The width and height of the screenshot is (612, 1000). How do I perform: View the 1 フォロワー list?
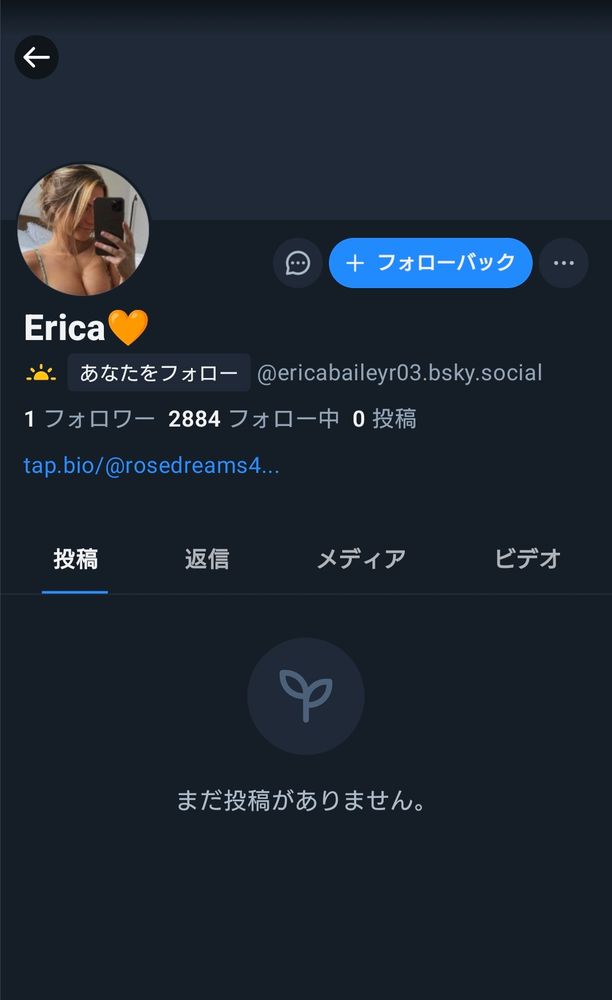coord(89,419)
